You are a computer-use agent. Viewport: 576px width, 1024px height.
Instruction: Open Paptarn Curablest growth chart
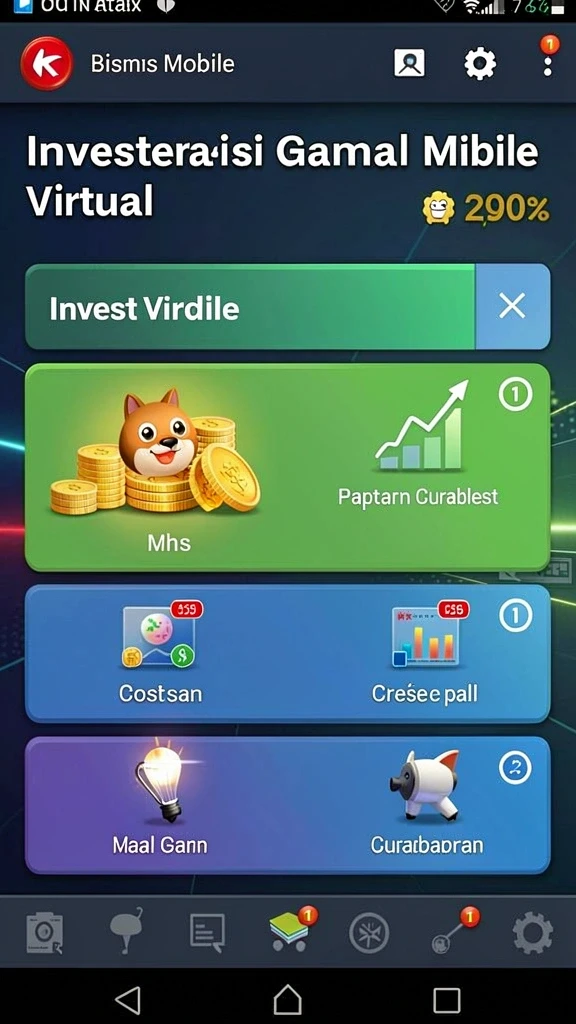(x=418, y=444)
